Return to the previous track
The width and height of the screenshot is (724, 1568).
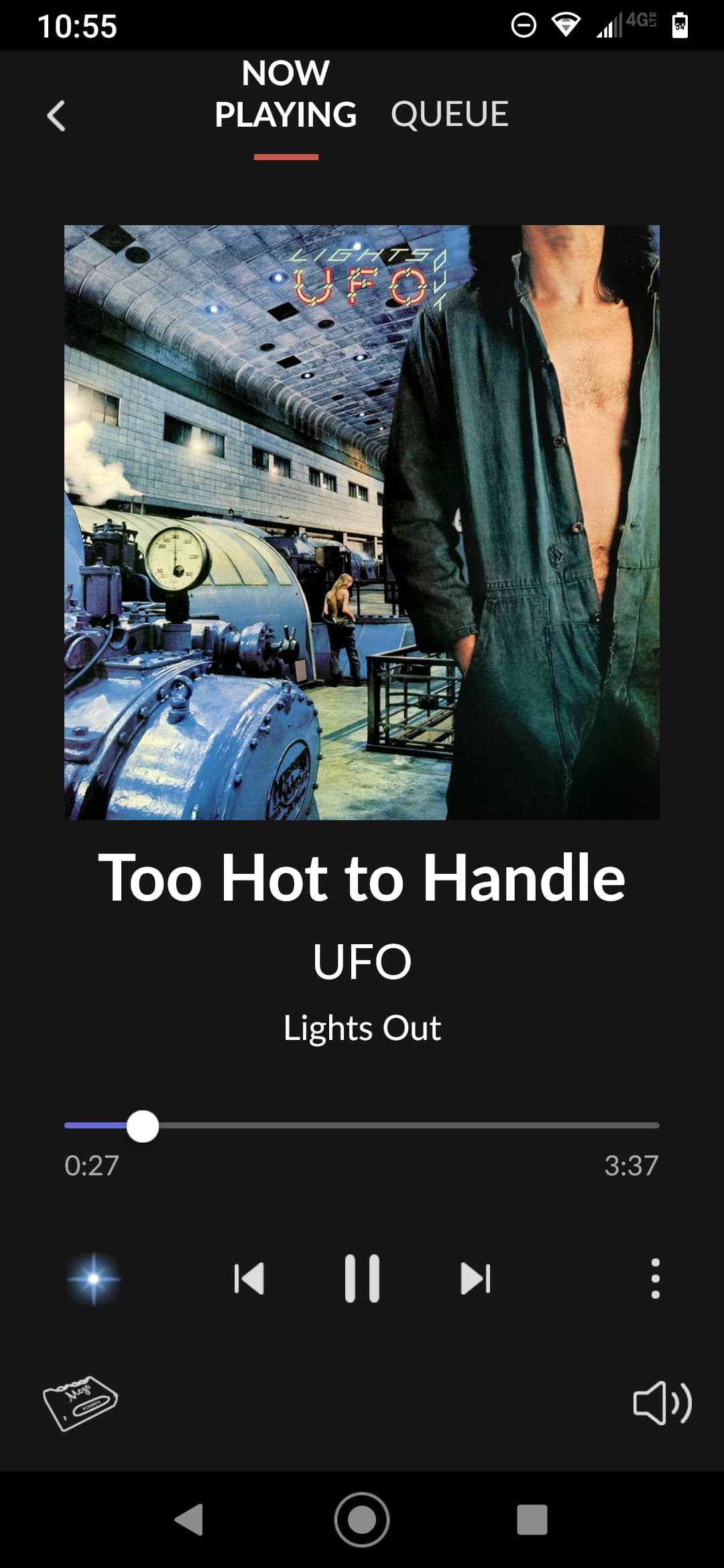pos(249,1279)
